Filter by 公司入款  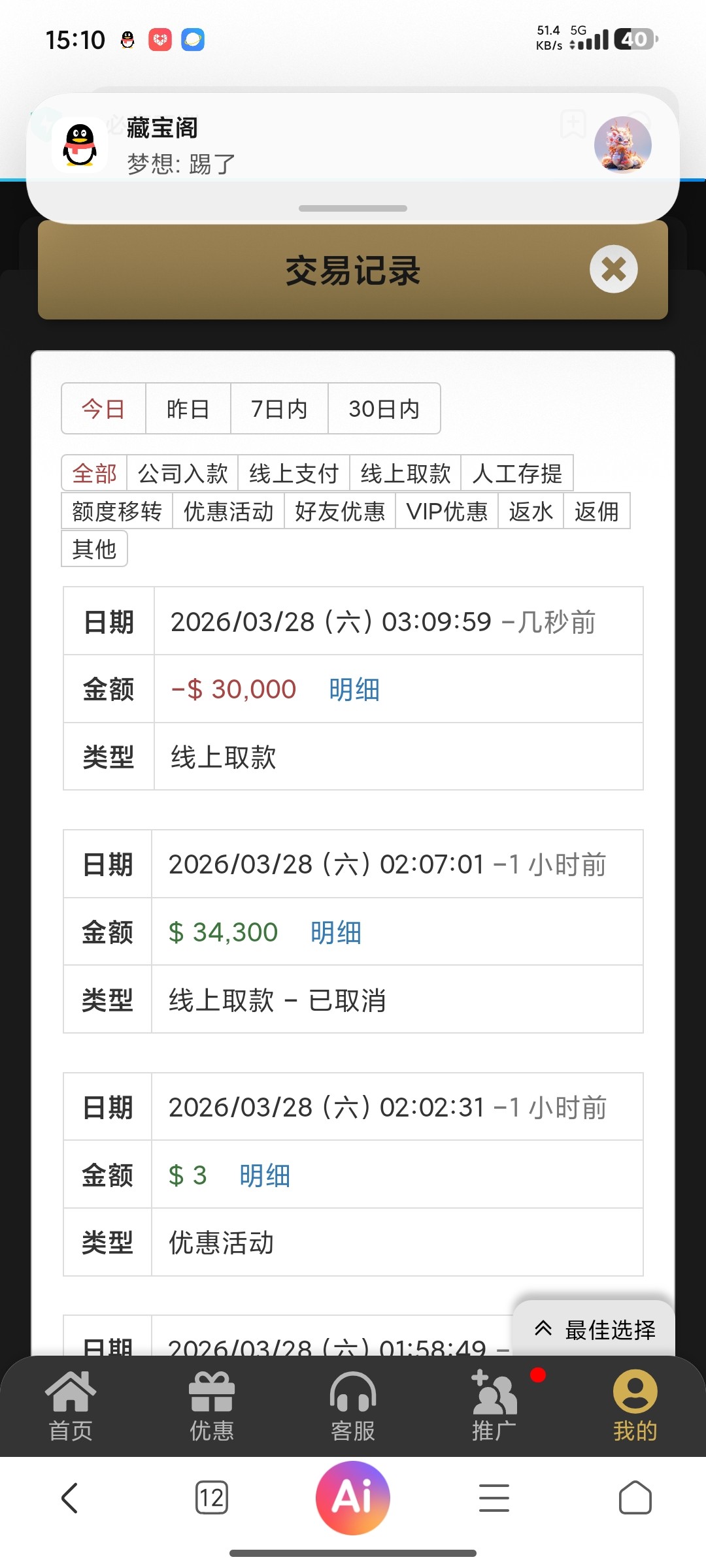pos(182,473)
